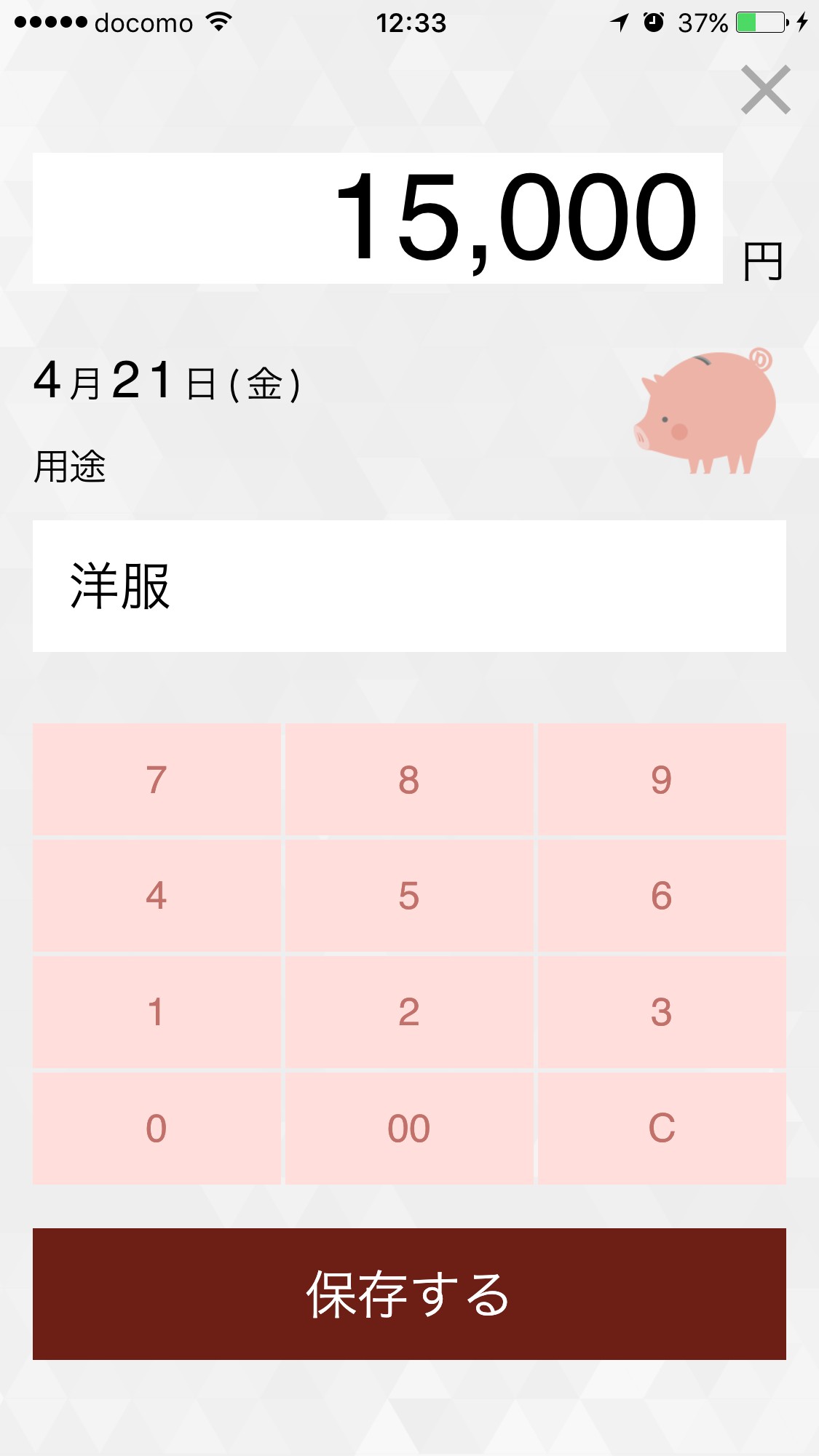Tap the 15,000 yen amount field

coord(377,218)
